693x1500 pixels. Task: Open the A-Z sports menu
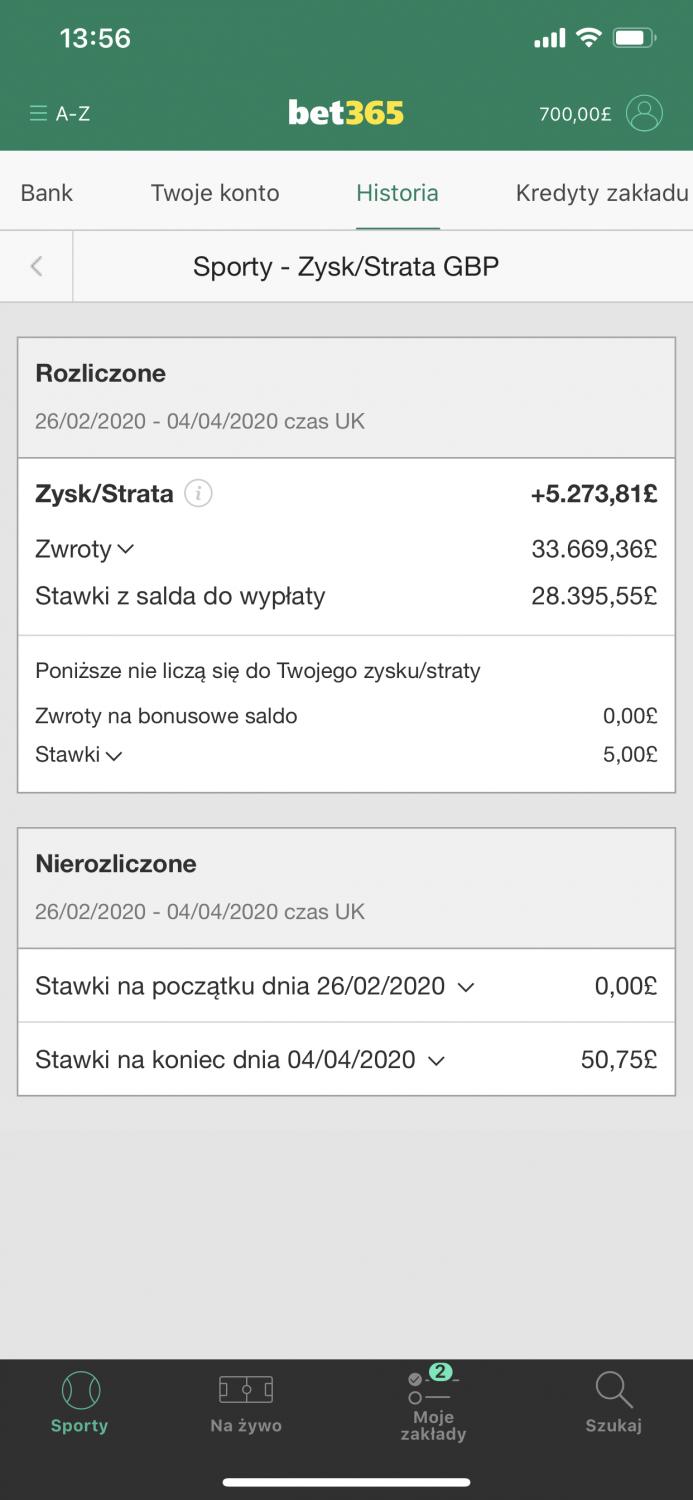(x=60, y=114)
